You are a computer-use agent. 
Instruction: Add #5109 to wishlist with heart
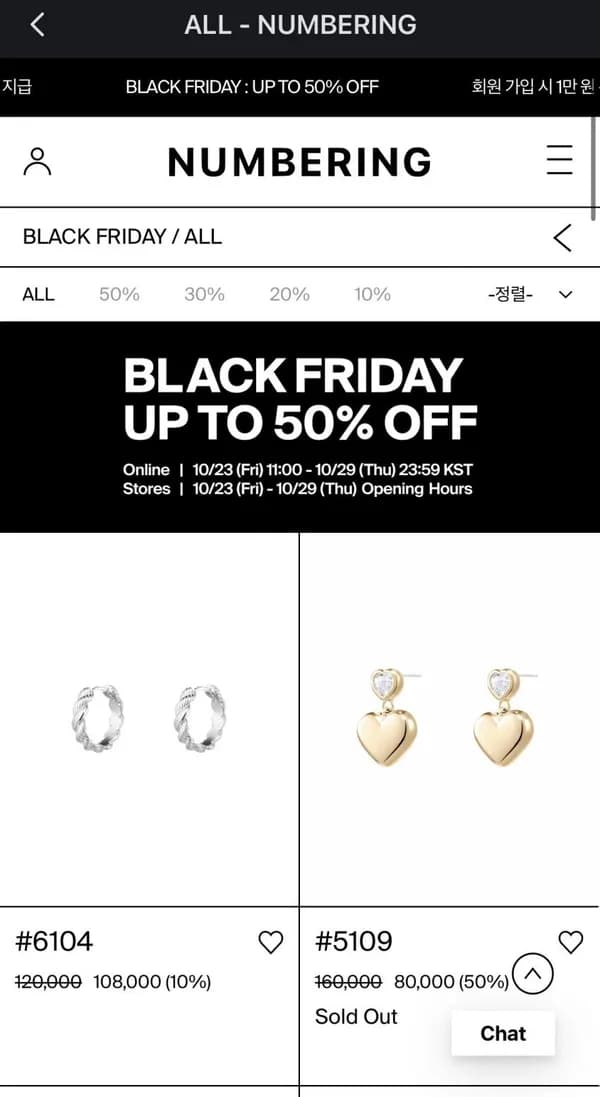click(571, 942)
